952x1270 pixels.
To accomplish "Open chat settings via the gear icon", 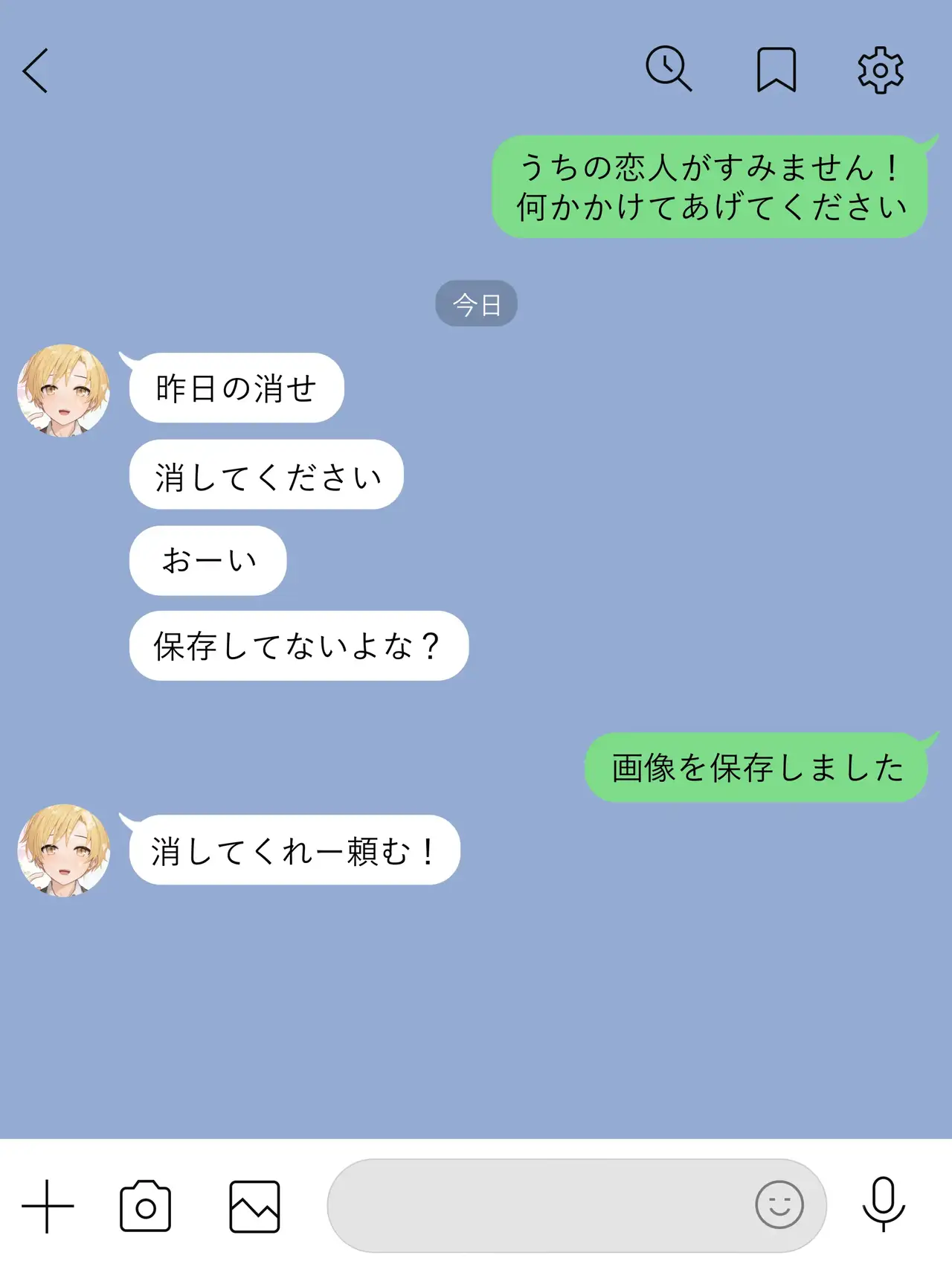I will (x=881, y=70).
